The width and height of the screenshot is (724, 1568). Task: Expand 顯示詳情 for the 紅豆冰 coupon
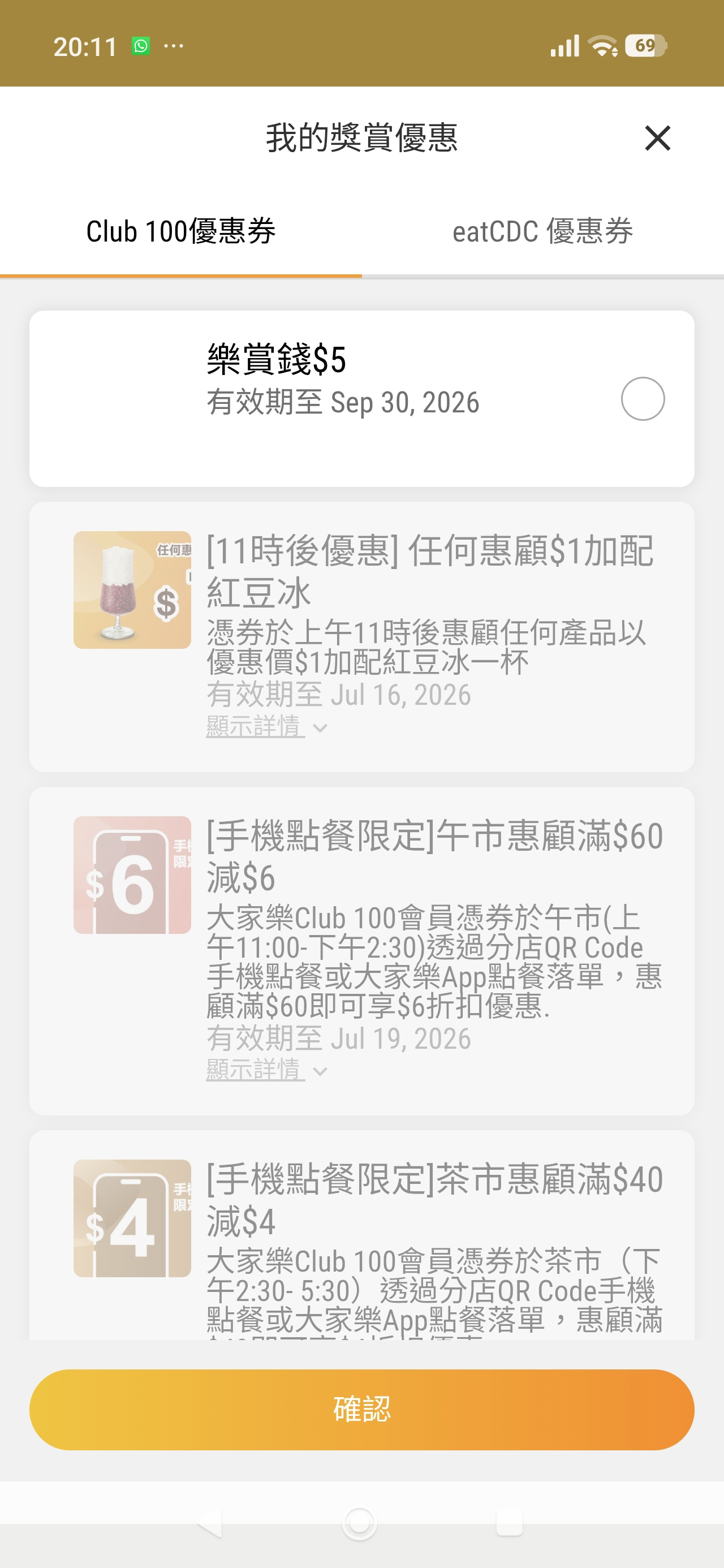point(267,727)
